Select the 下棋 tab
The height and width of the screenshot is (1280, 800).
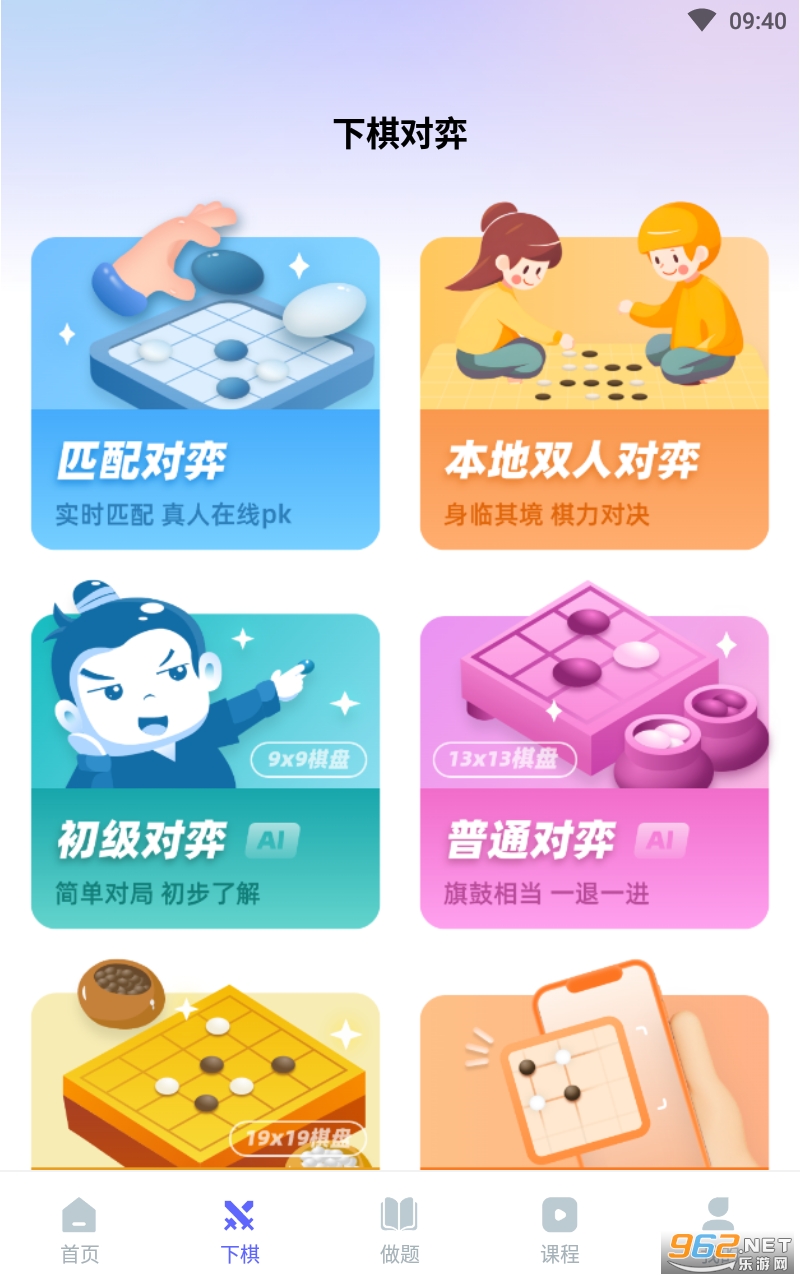coord(240,1230)
